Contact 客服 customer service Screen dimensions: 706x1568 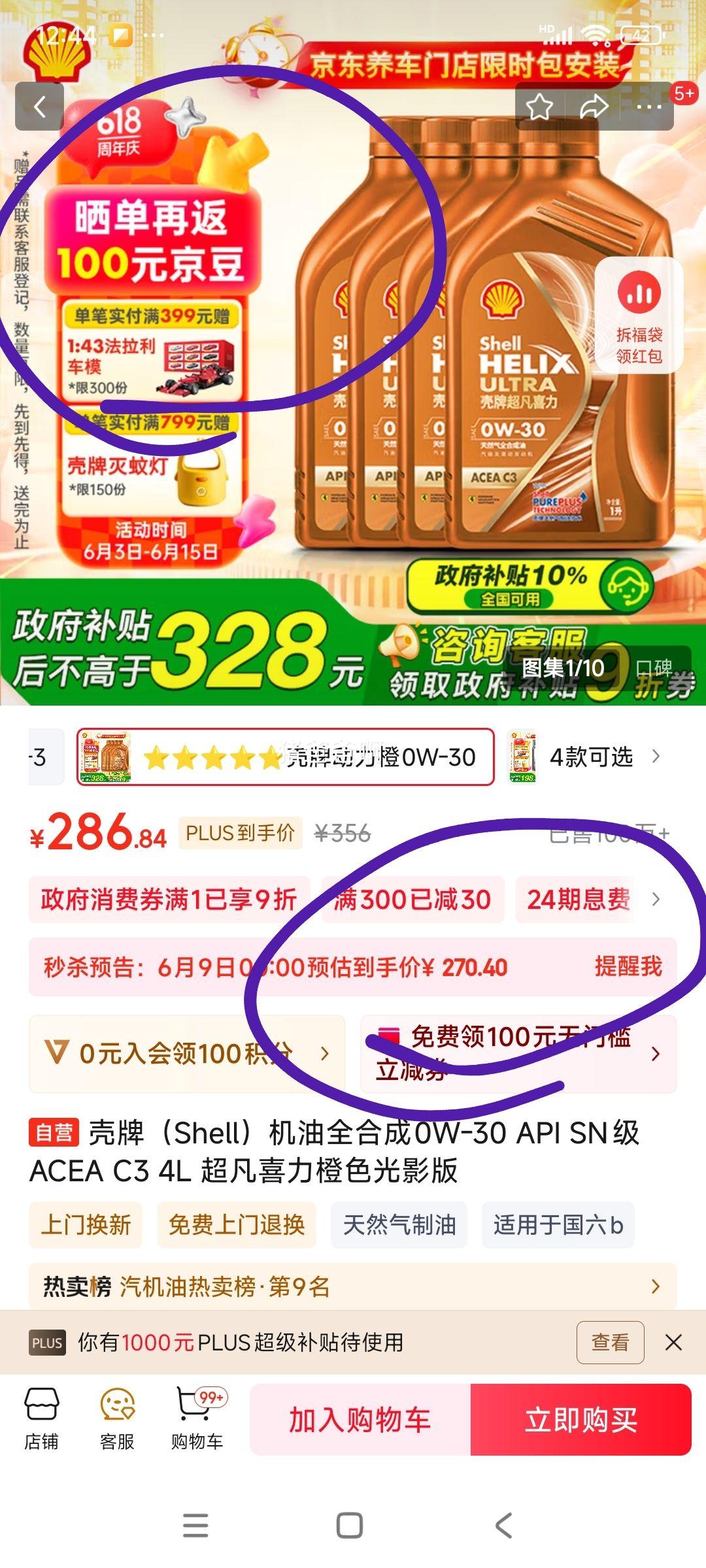point(117,1420)
